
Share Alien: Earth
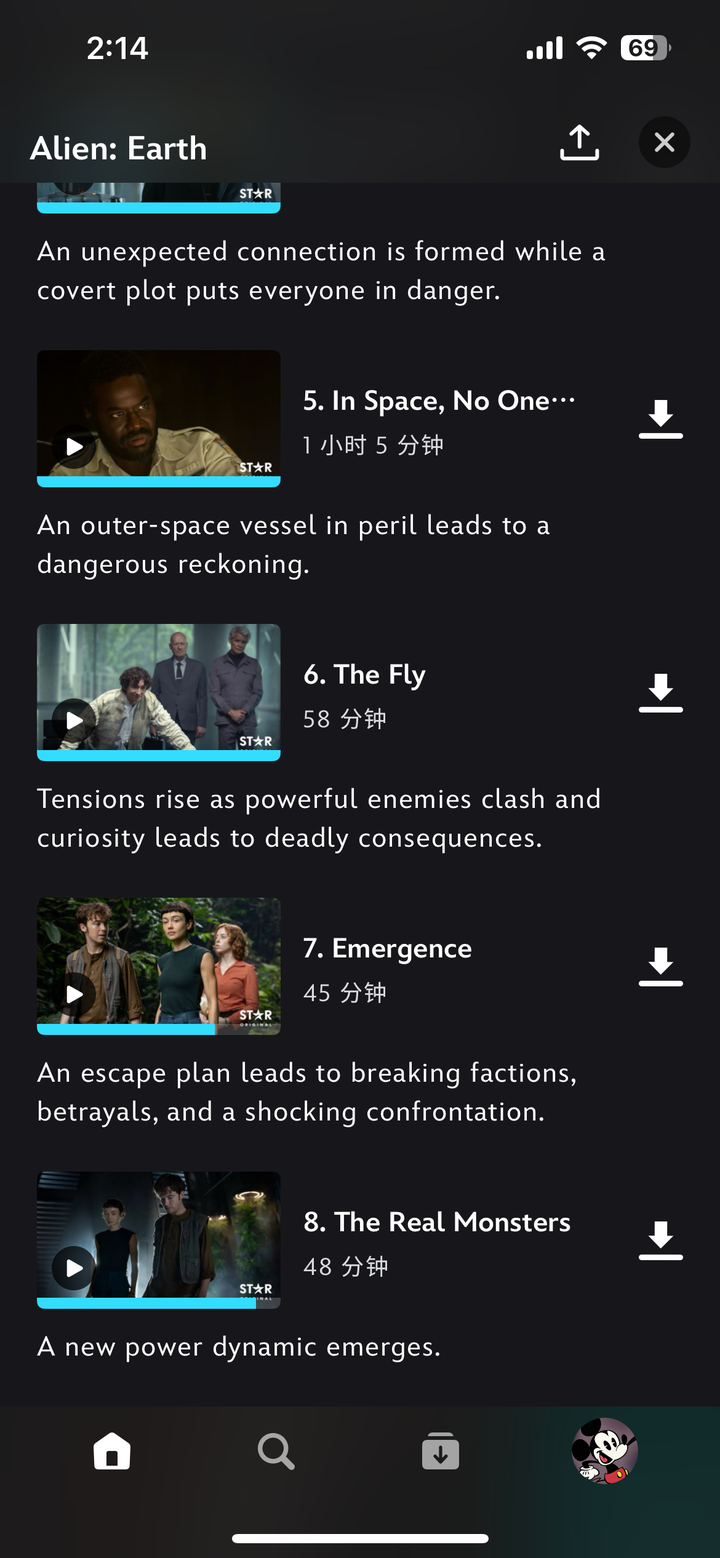pos(579,143)
